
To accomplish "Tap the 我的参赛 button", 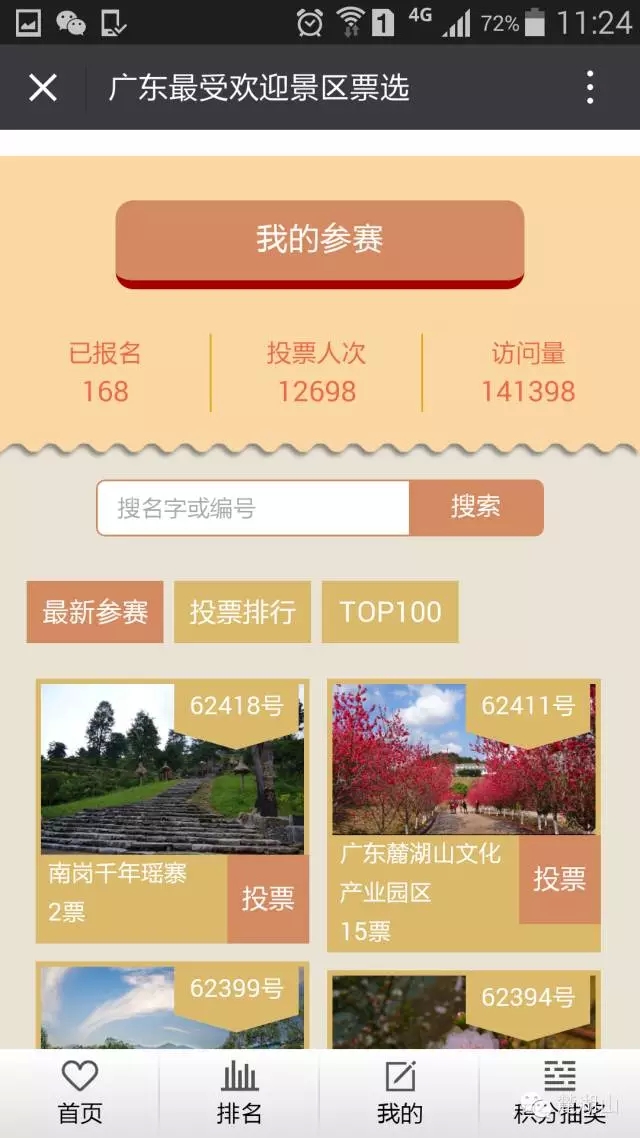I will point(320,241).
